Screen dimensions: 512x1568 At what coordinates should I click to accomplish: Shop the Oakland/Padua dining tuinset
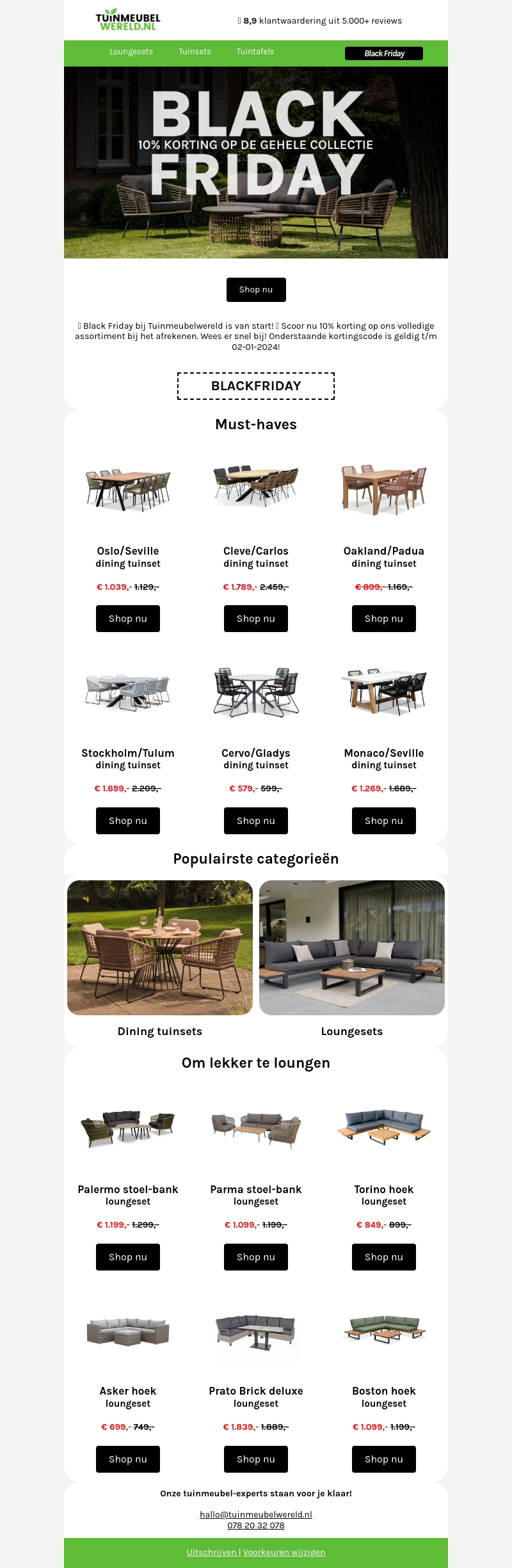[x=384, y=619]
